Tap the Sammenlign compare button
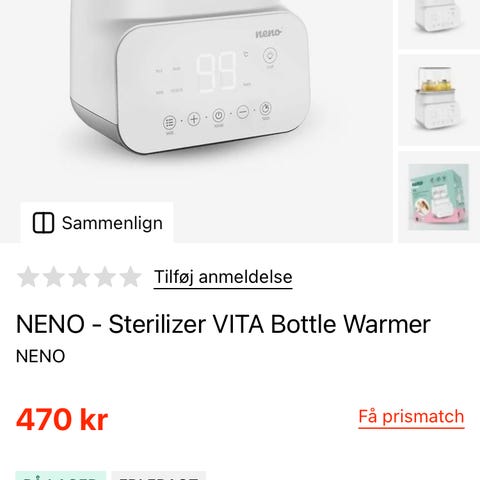The width and height of the screenshot is (480, 480). coord(97,222)
